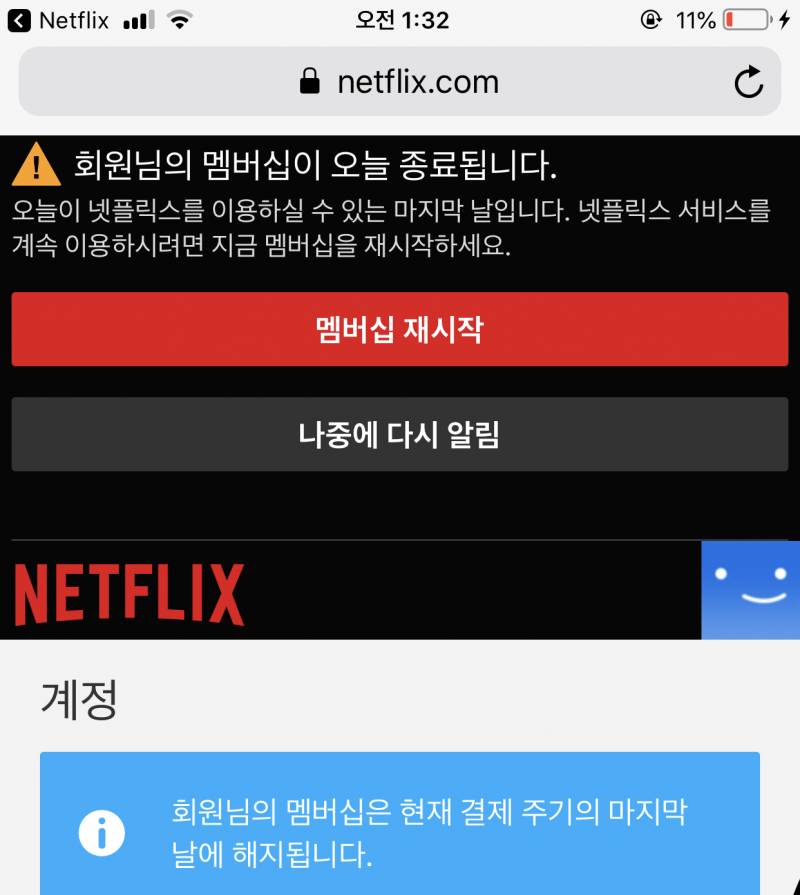Select the 계정 page heading
The width and height of the screenshot is (800, 895).
coord(80,701)
